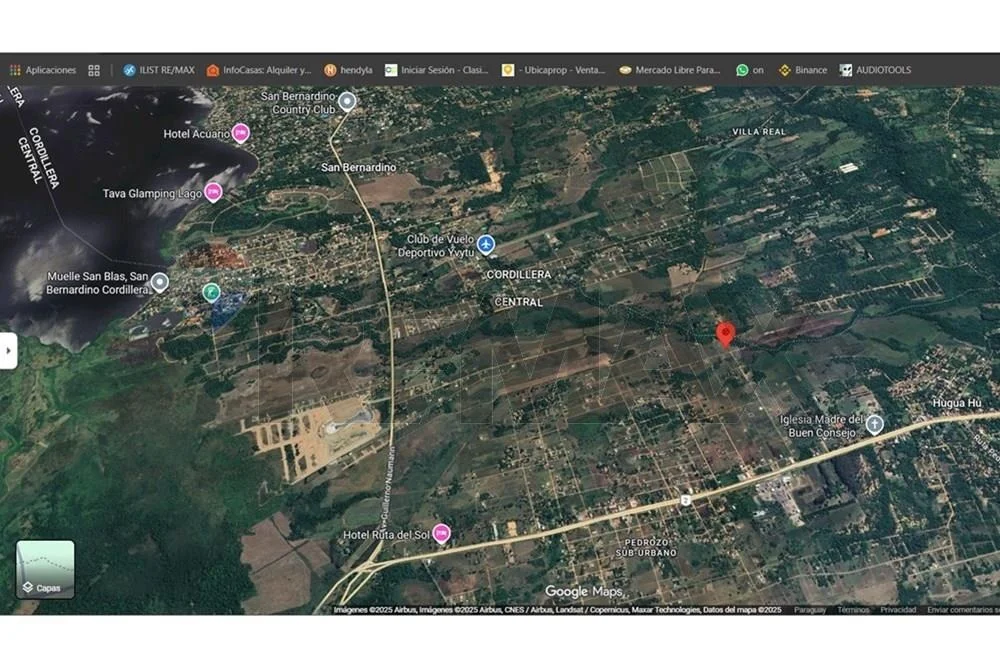The image size is (1000, 667).
Task: Open the Binance bookmark
Action: coord(803,70)
